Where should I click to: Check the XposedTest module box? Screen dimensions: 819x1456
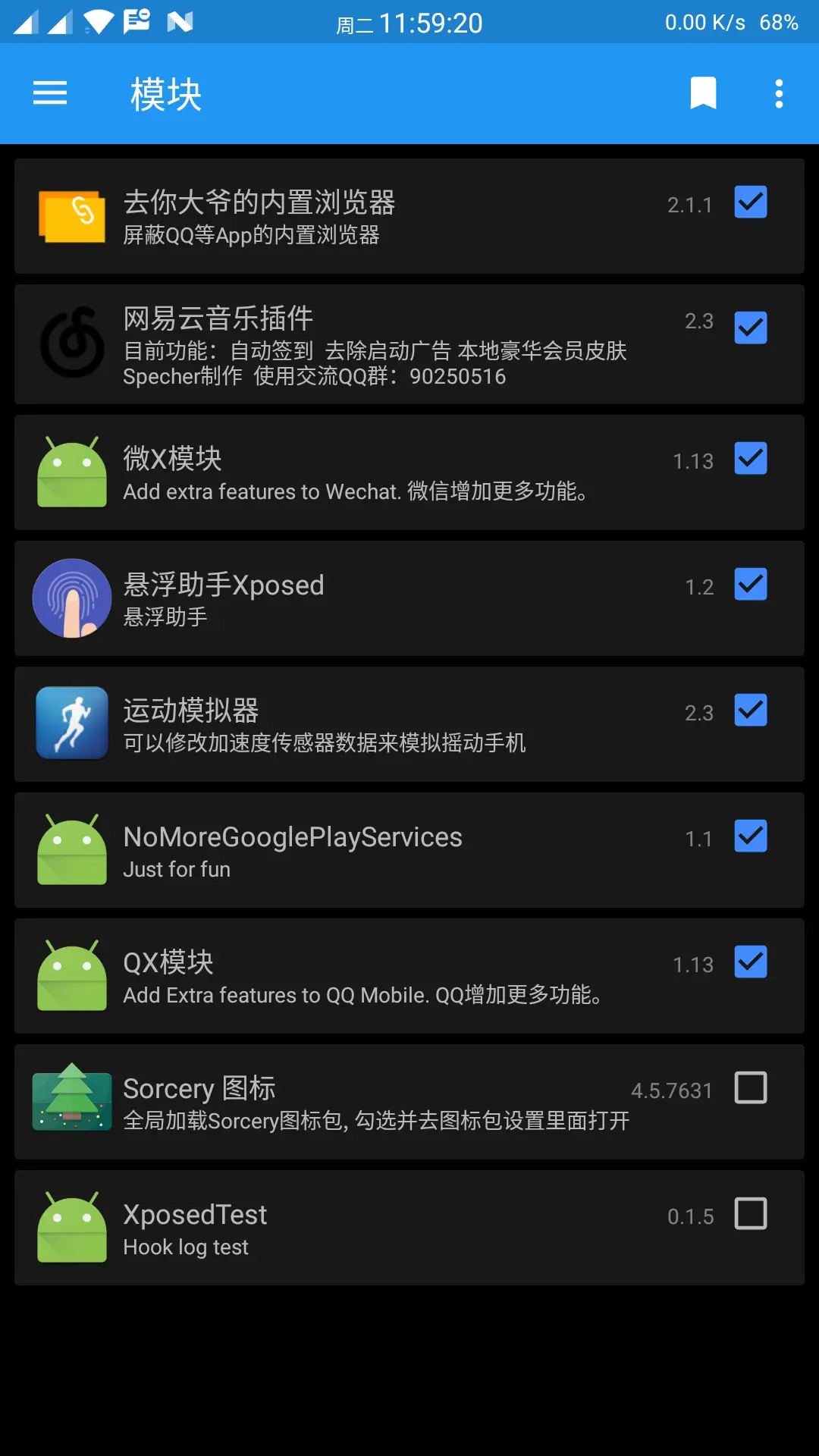(x=751, y=1214)
